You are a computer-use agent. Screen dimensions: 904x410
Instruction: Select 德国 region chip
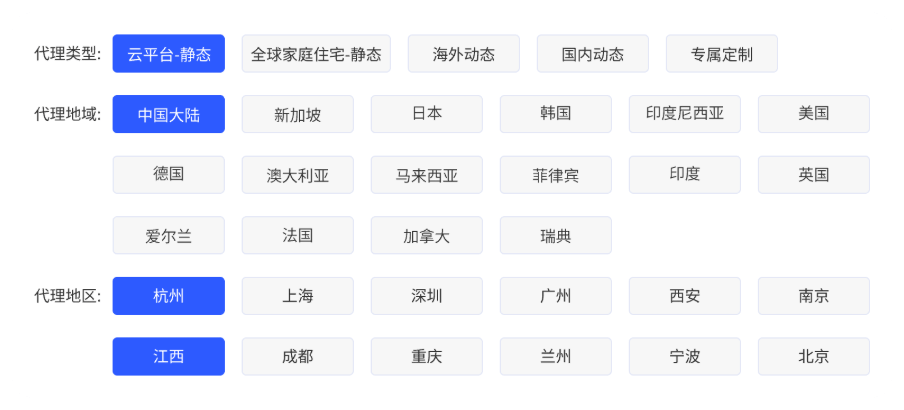[x=169, y=175]
